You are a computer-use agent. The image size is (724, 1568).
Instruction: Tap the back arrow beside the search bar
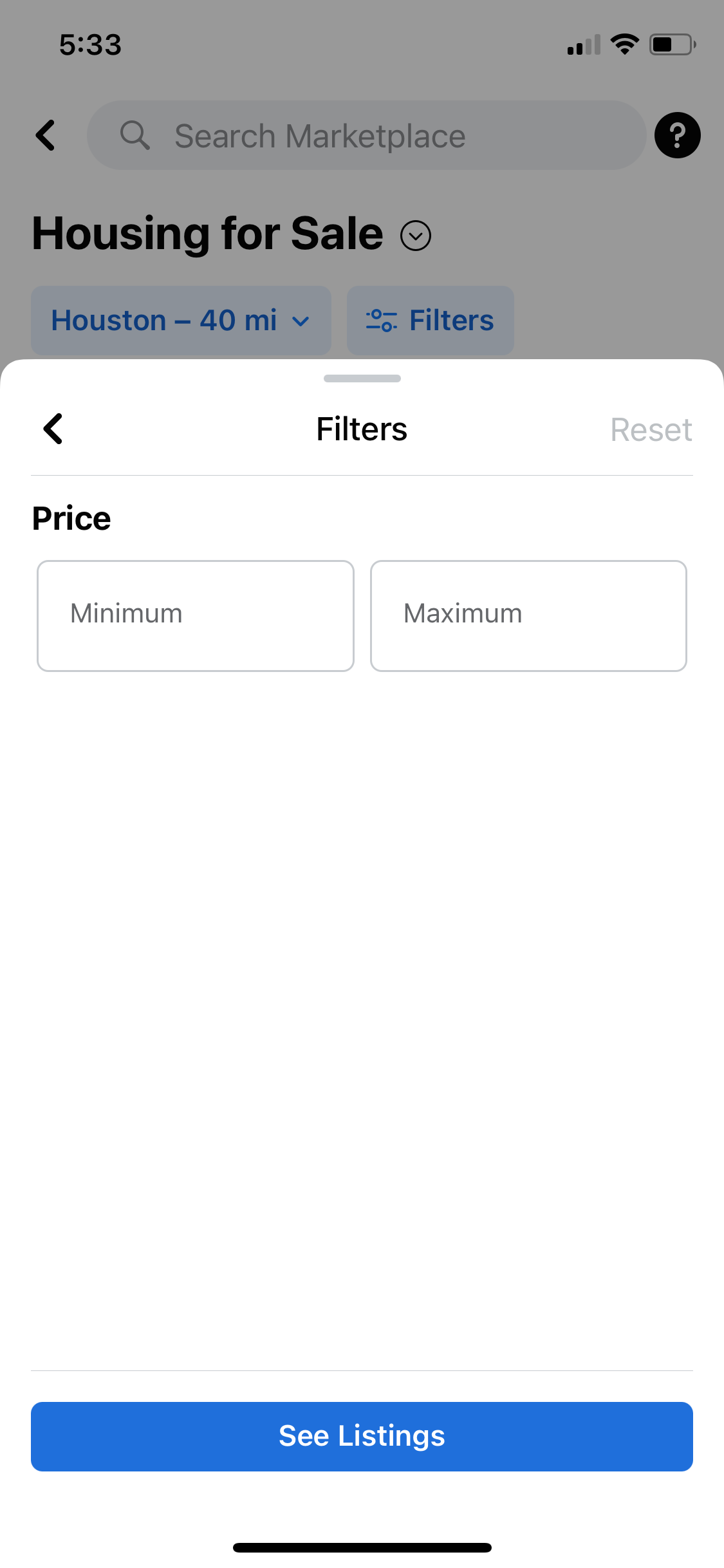coord(44,135)
